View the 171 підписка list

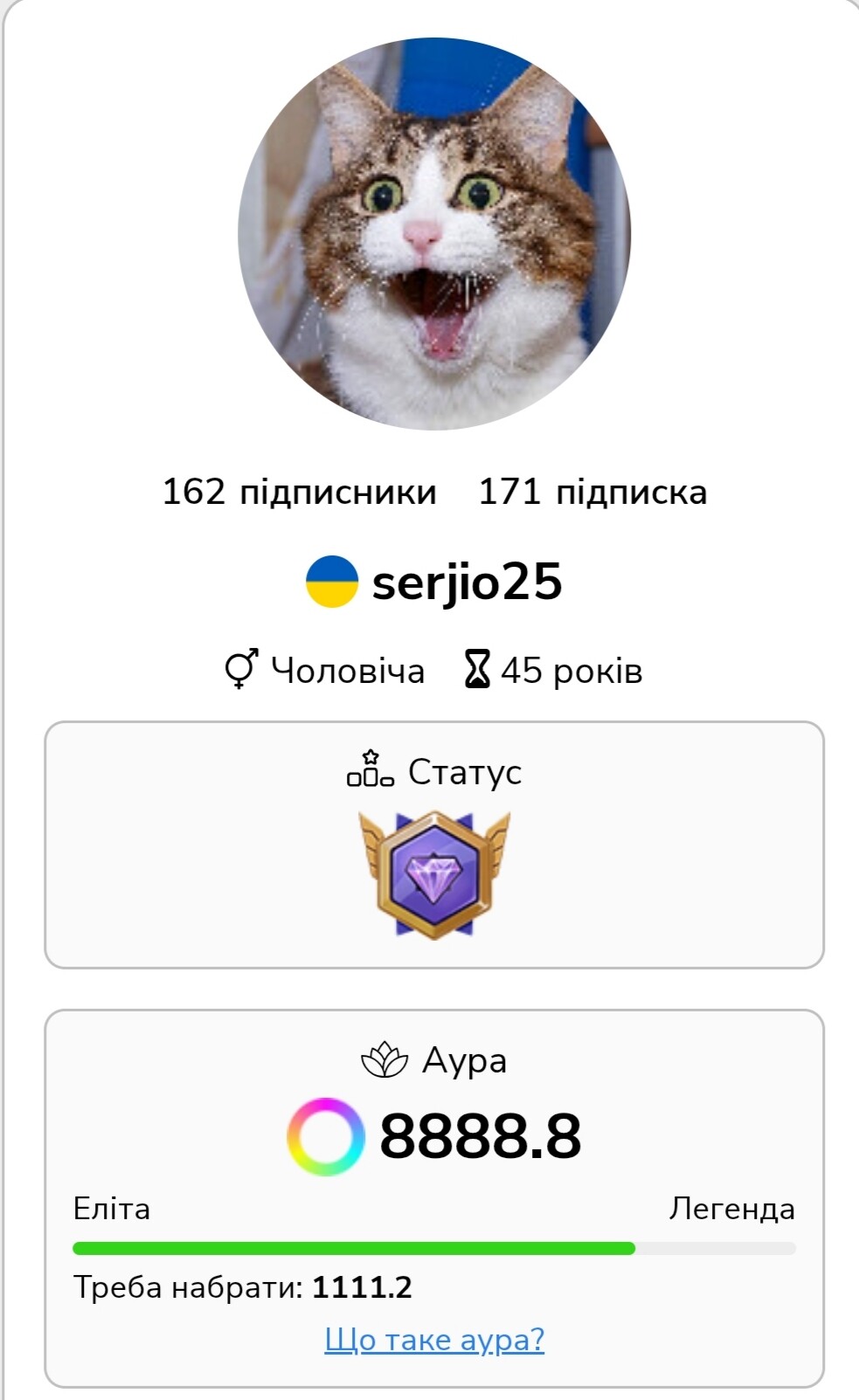(x=592, y=492)
